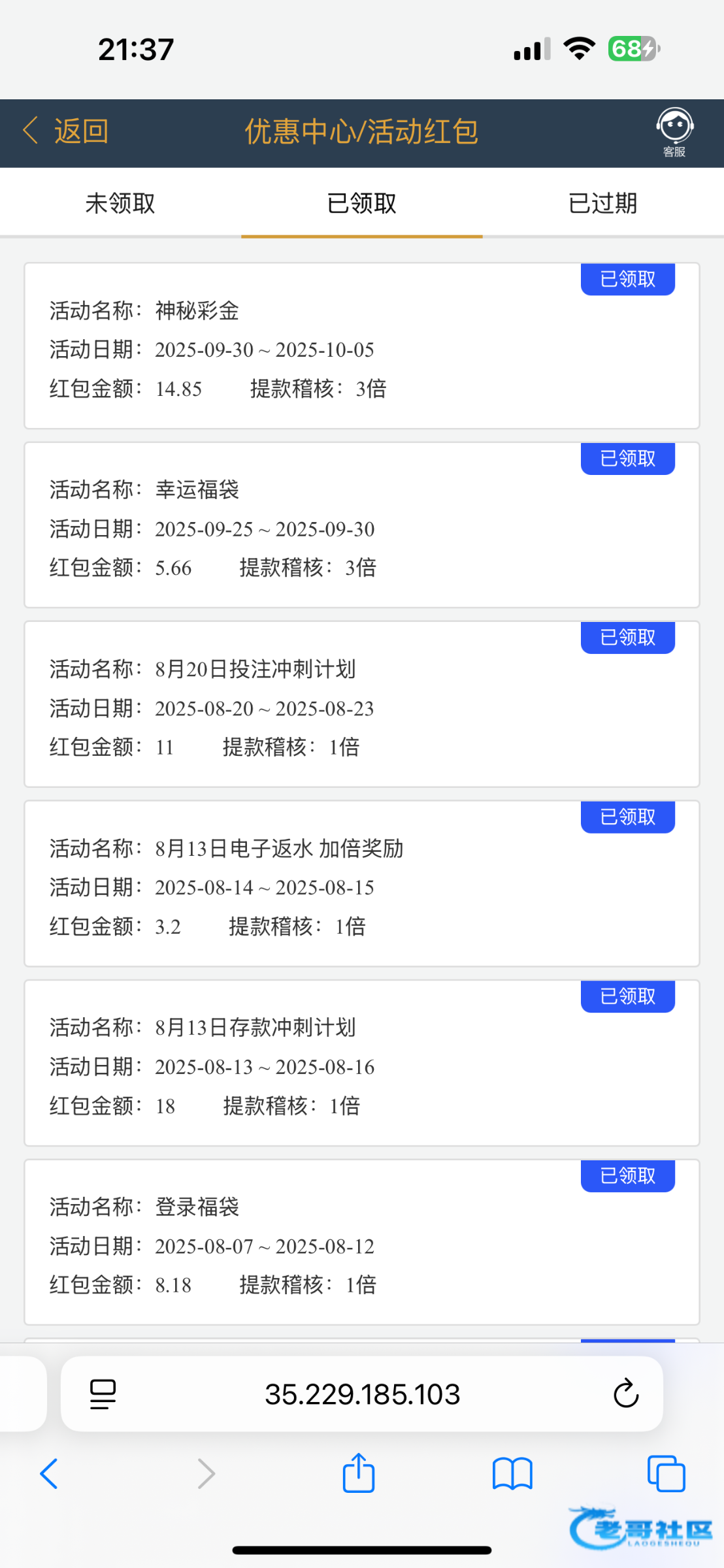Open Safari bookmarks
This screenshot has height=1568, width=724.
(x=512, y=1474)
